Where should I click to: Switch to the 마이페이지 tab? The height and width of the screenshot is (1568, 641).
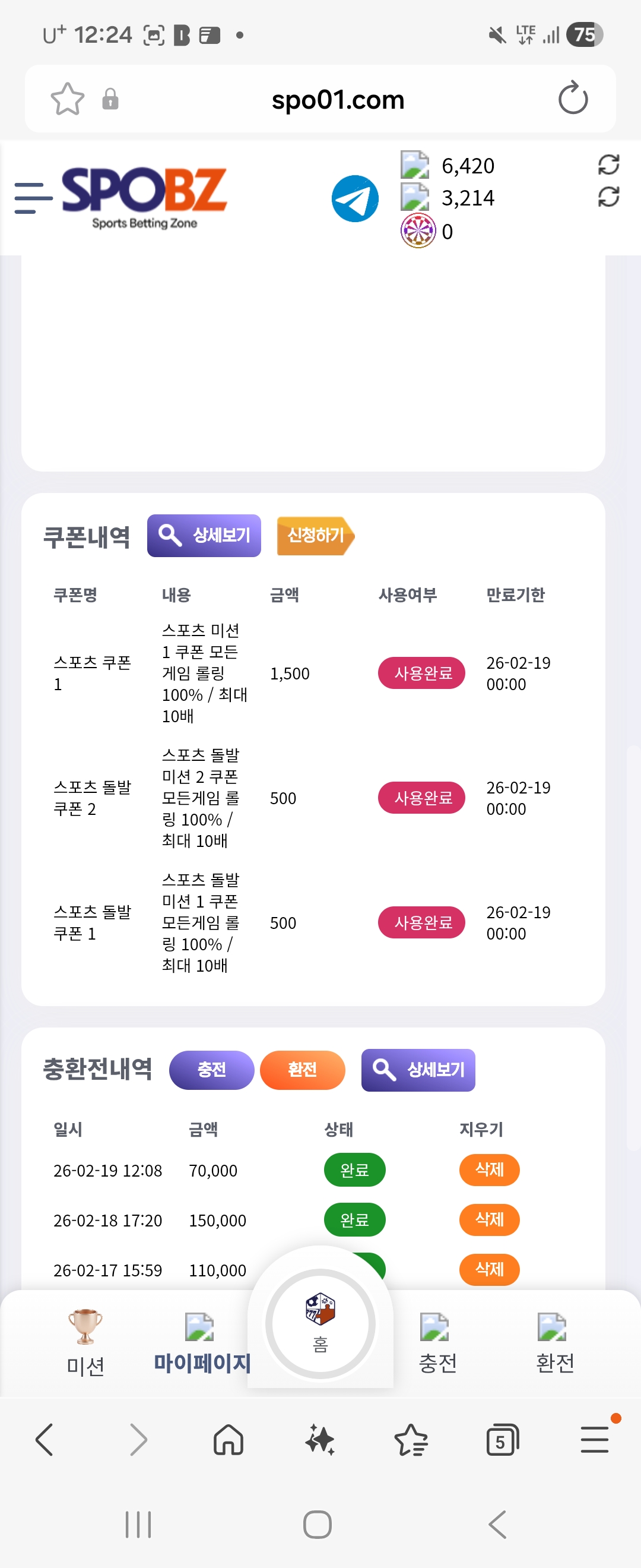point(202,1343)
